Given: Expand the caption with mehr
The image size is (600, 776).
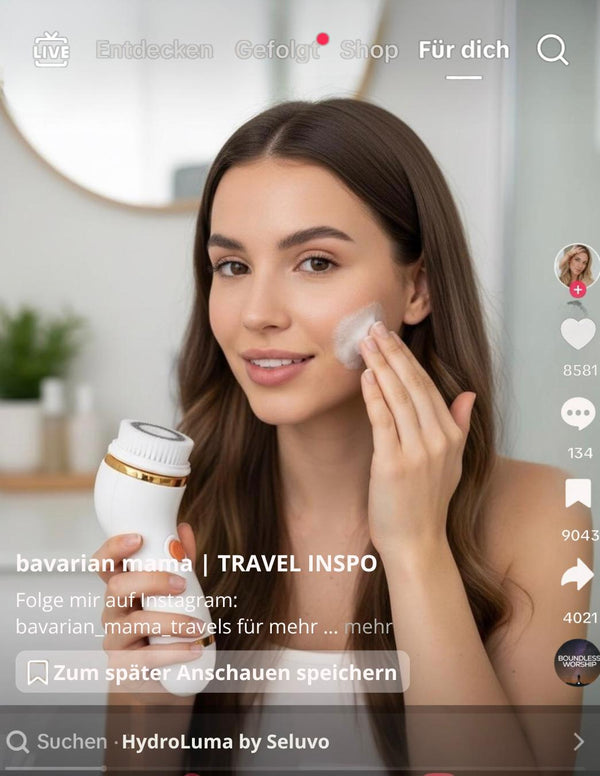Looking at the screenshot, I should tap(368, 627).
